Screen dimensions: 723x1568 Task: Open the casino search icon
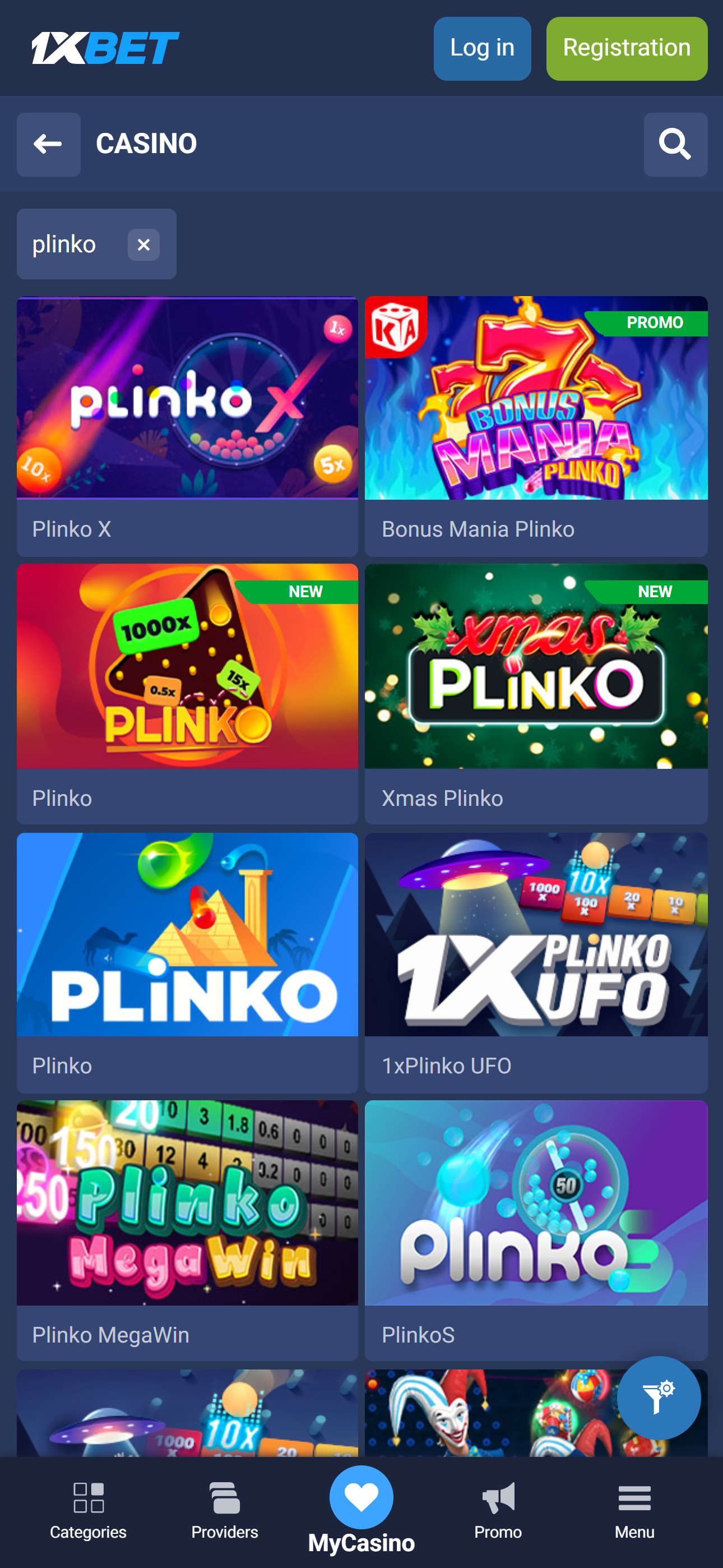pos(675,144)
